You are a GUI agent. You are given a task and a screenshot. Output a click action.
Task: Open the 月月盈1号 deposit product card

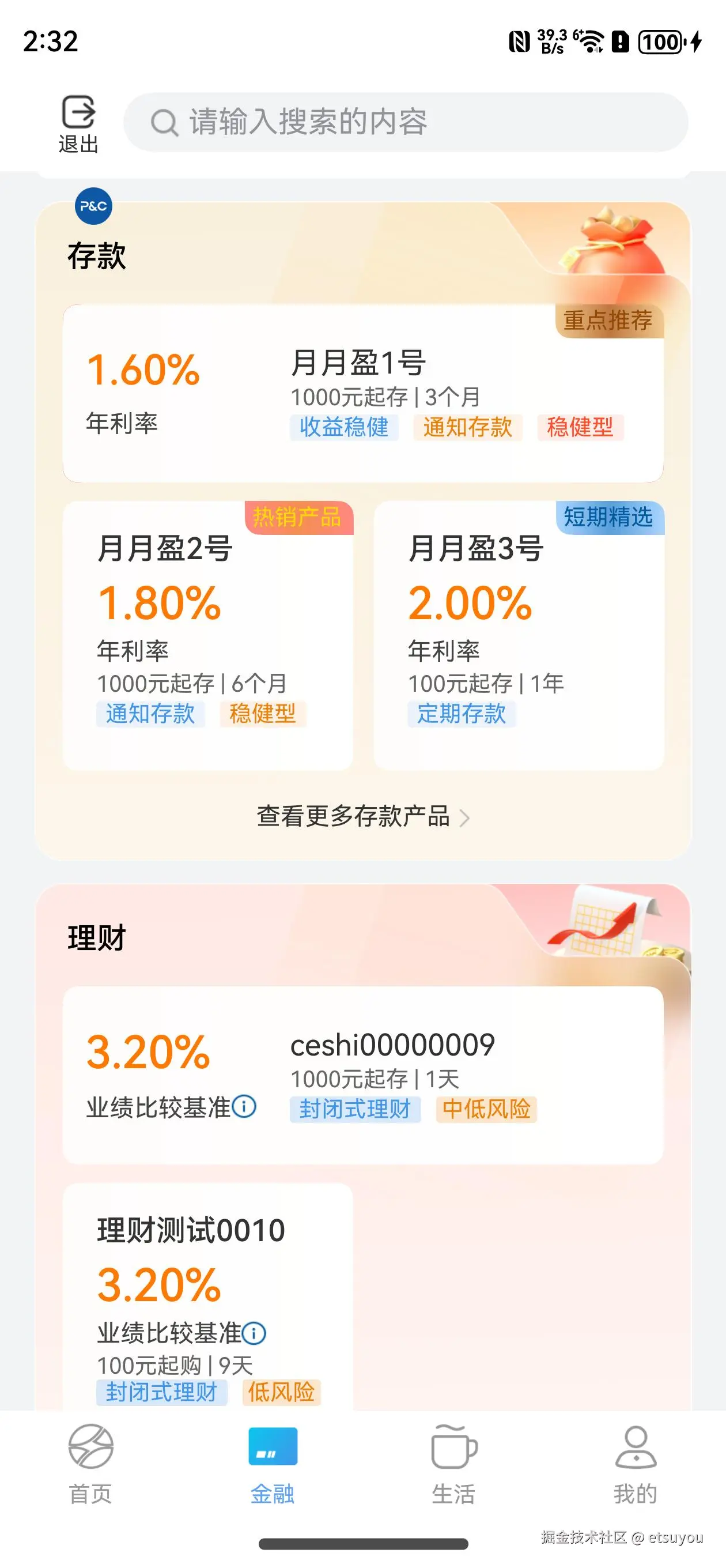coord(362,394)
